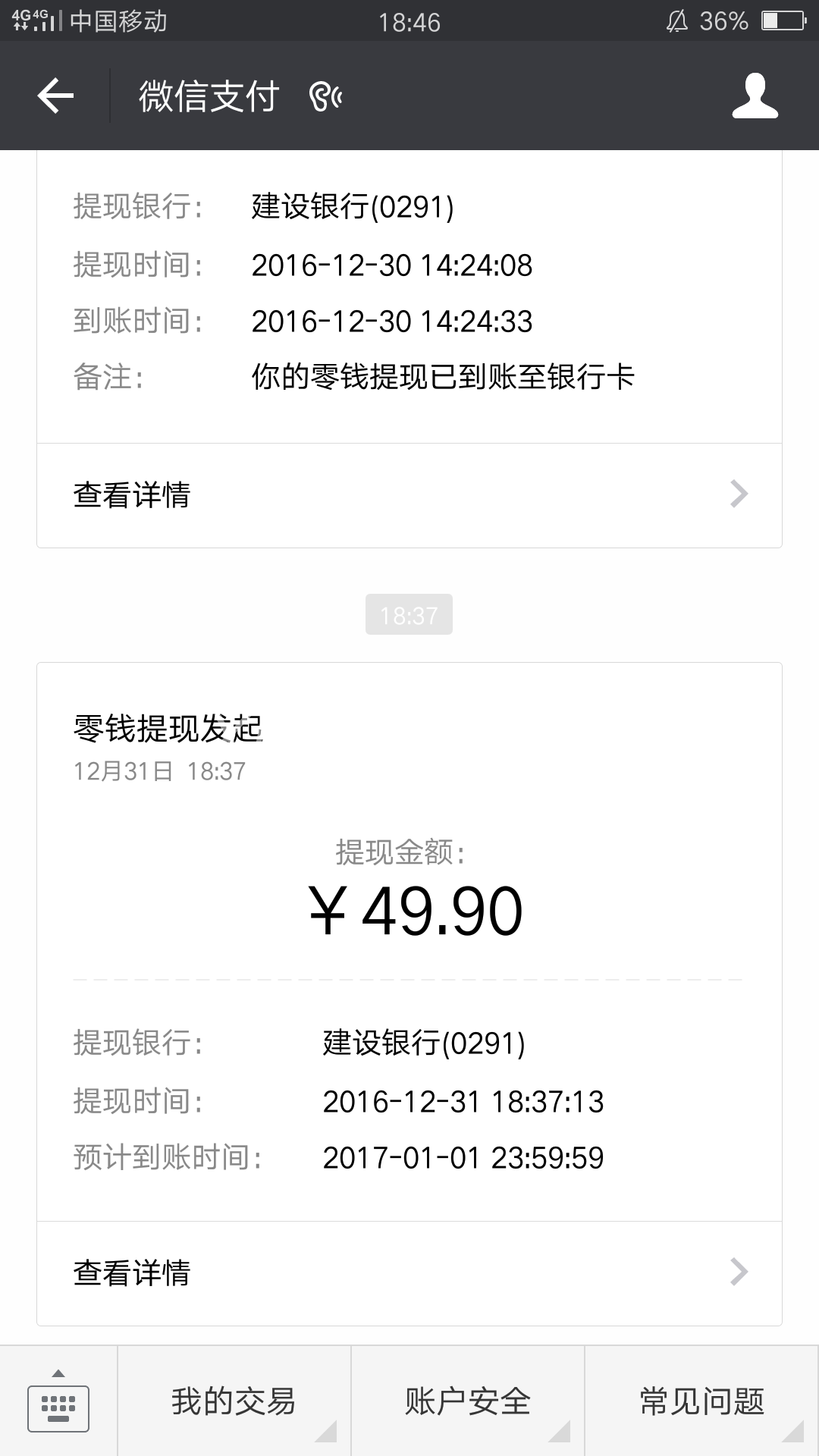Open 查看详情 for the 2016-12-30 withdrawal
Screen dimensions: 819x1456
coord(409,495)
